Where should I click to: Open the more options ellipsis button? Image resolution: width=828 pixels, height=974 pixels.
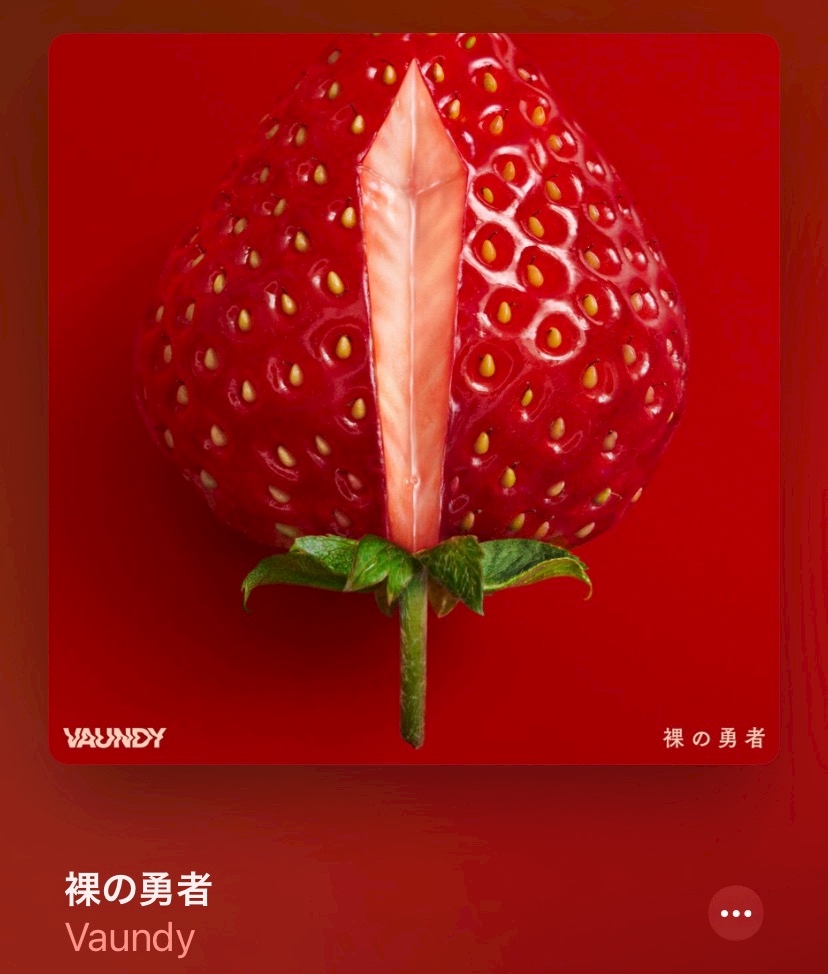point(735,913)
